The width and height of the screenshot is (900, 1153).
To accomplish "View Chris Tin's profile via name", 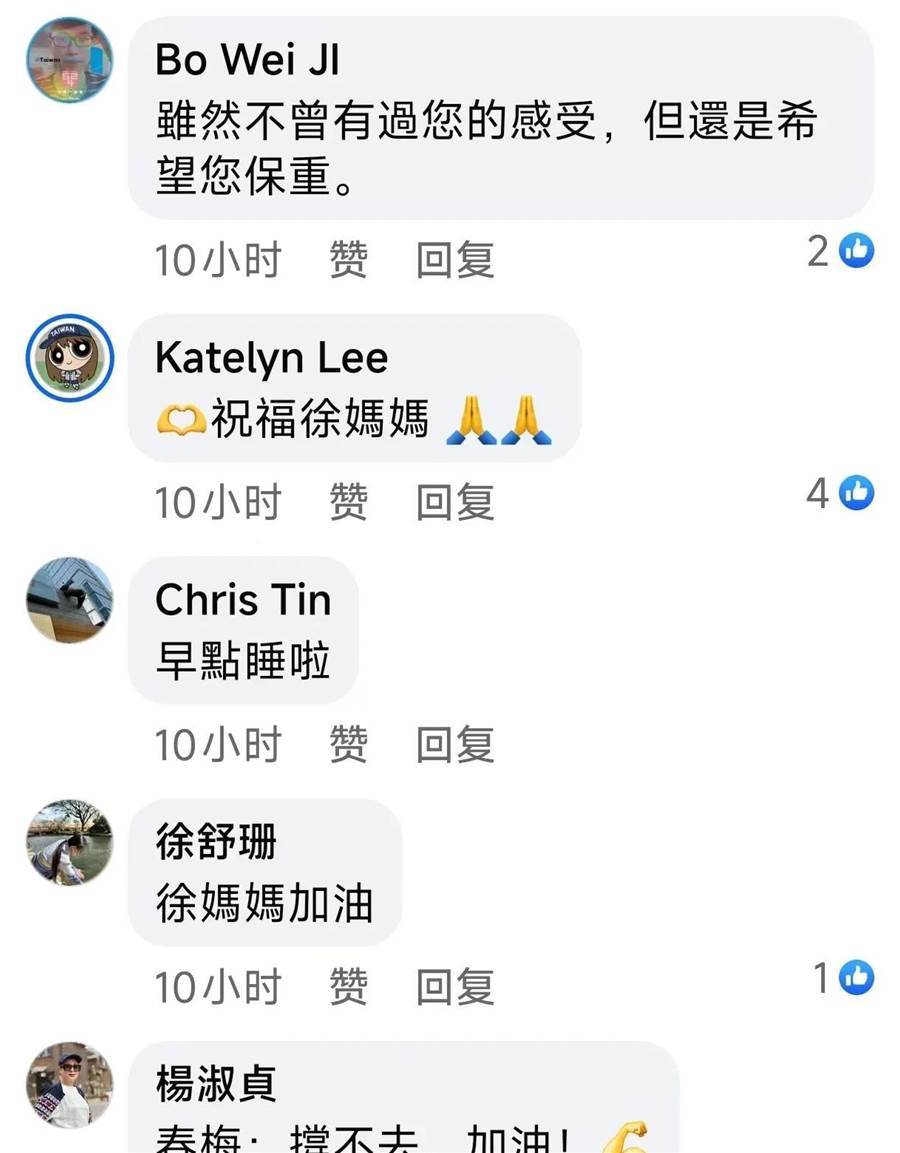I will tap(243, 600).
